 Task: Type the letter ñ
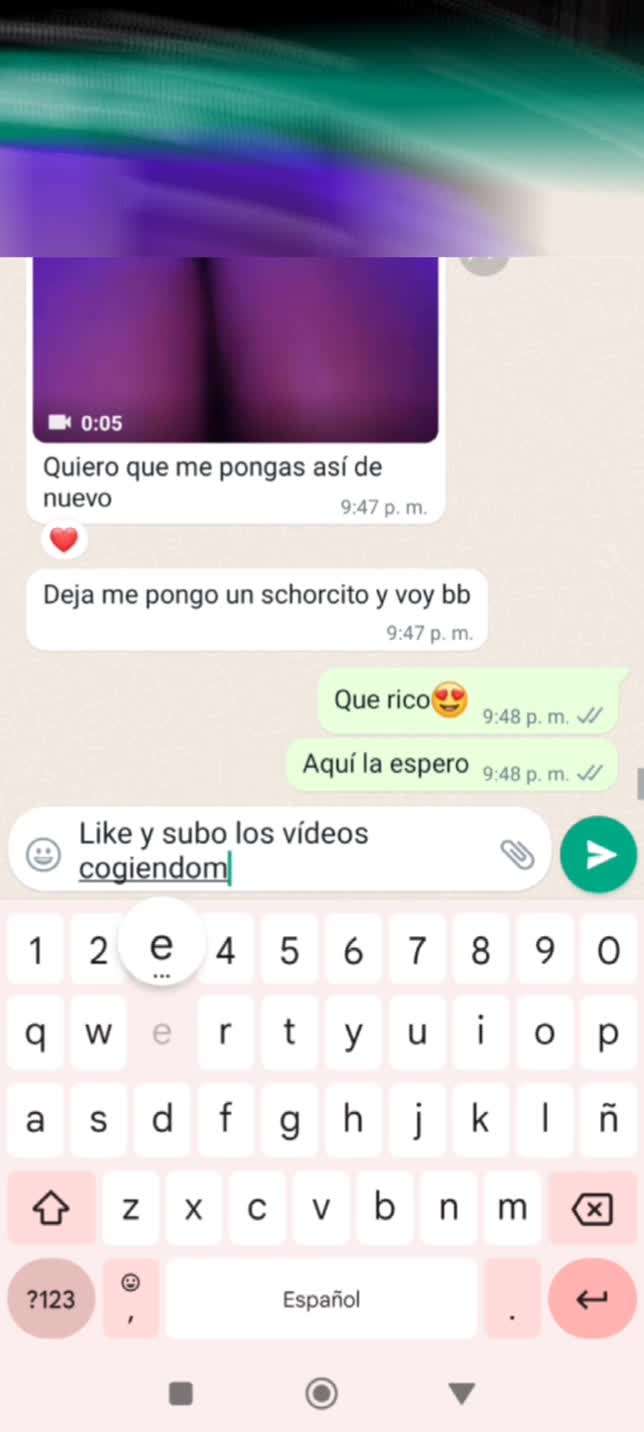(x=608, y=1120)
